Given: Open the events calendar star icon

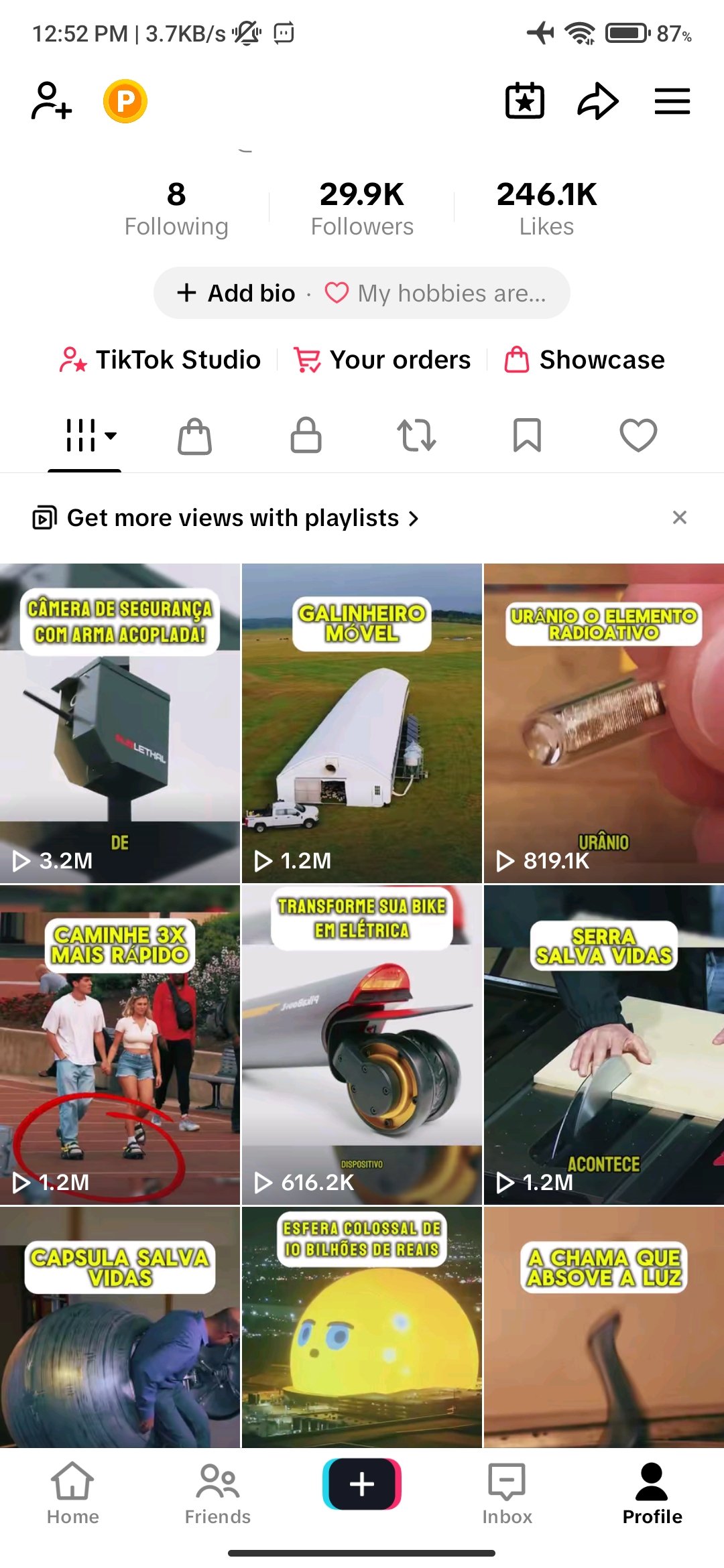Looking at the screenshot, I should [524, 101].
